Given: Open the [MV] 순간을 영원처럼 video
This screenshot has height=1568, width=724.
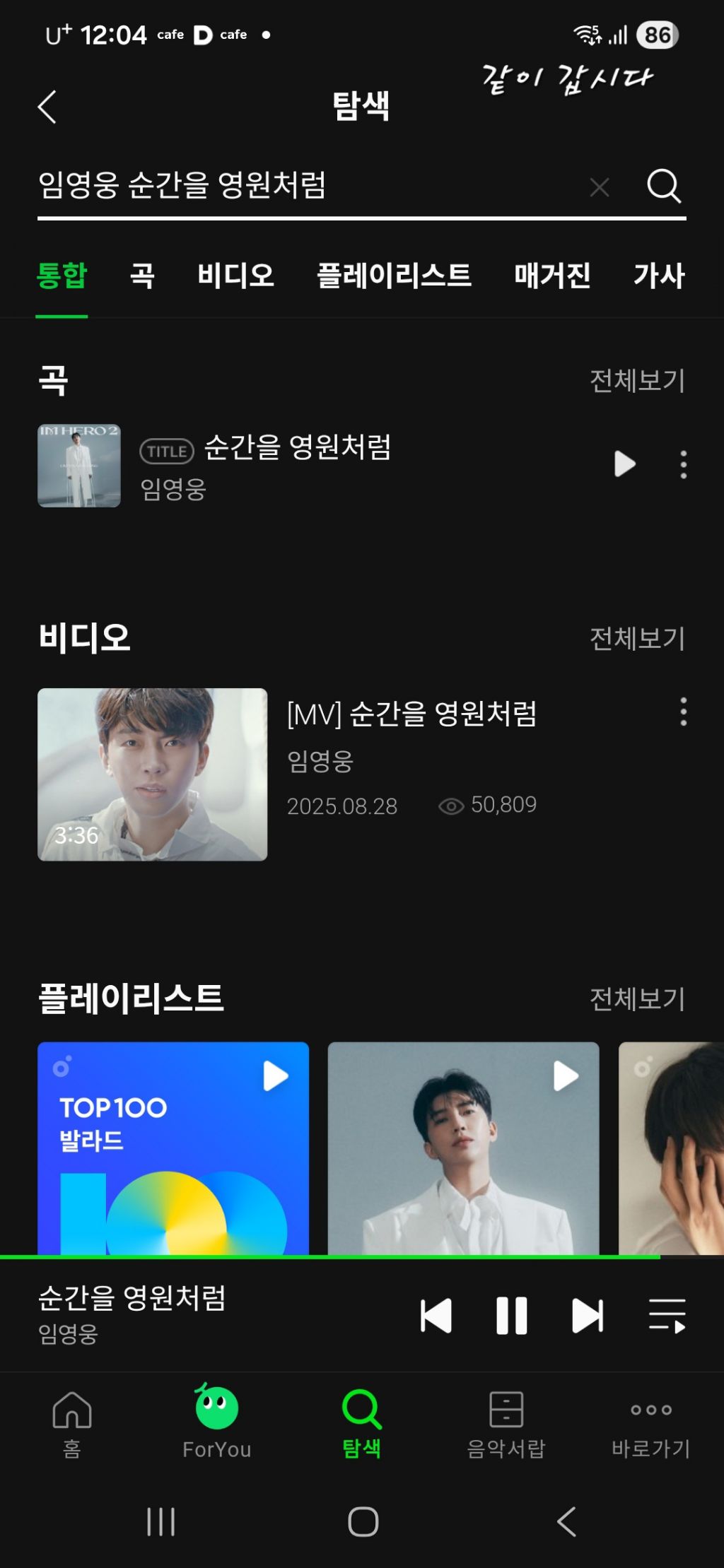Looking at the screenshot, I should [x=153, y=774].
